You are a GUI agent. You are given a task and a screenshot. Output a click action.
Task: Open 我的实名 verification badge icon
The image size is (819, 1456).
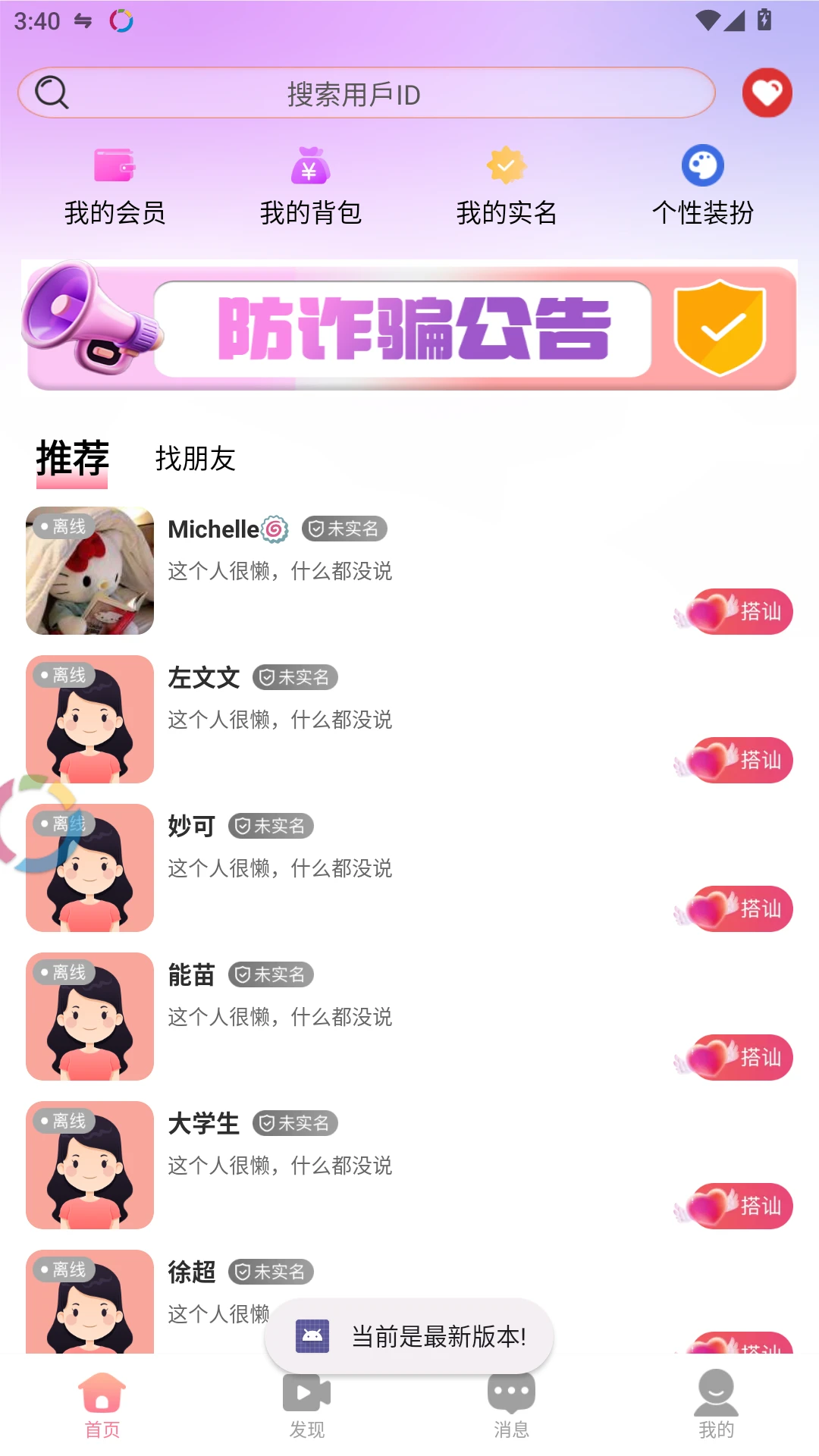click(x=506, y=165)
